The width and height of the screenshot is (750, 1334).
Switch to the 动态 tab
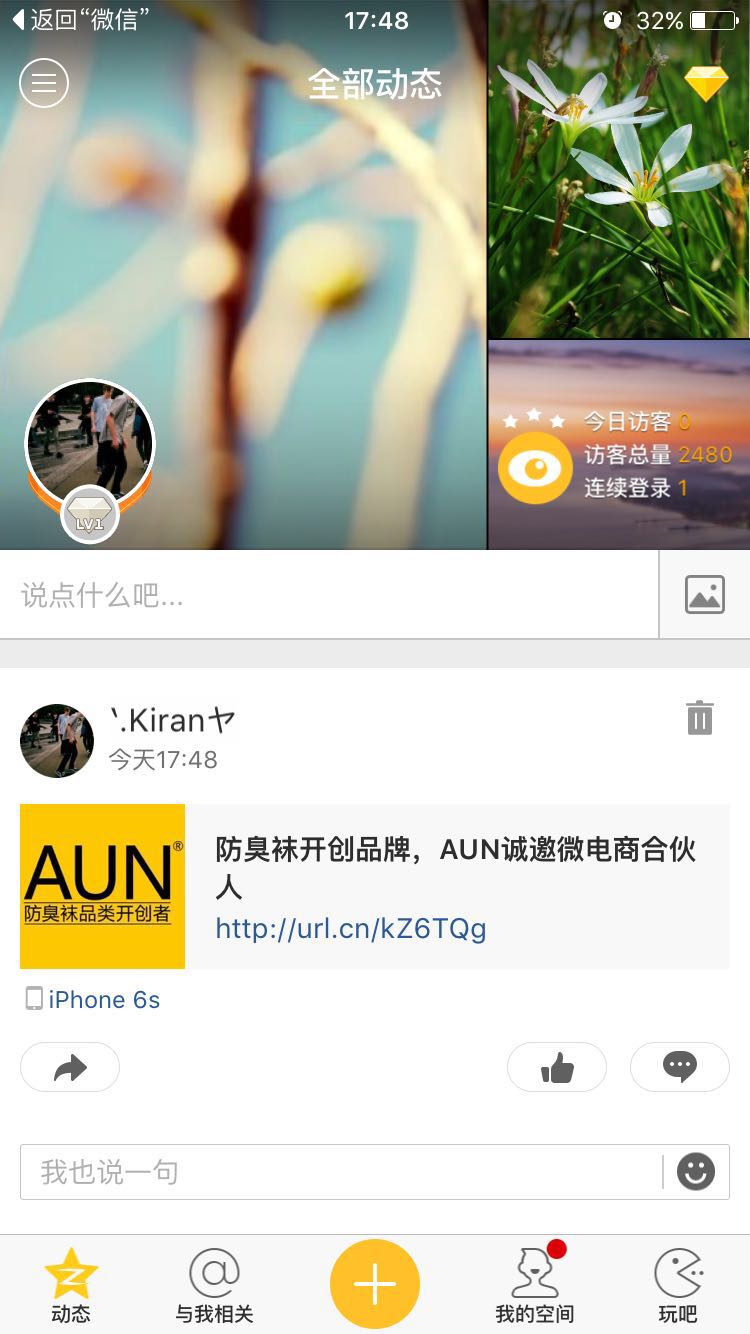coord(71,1285)
